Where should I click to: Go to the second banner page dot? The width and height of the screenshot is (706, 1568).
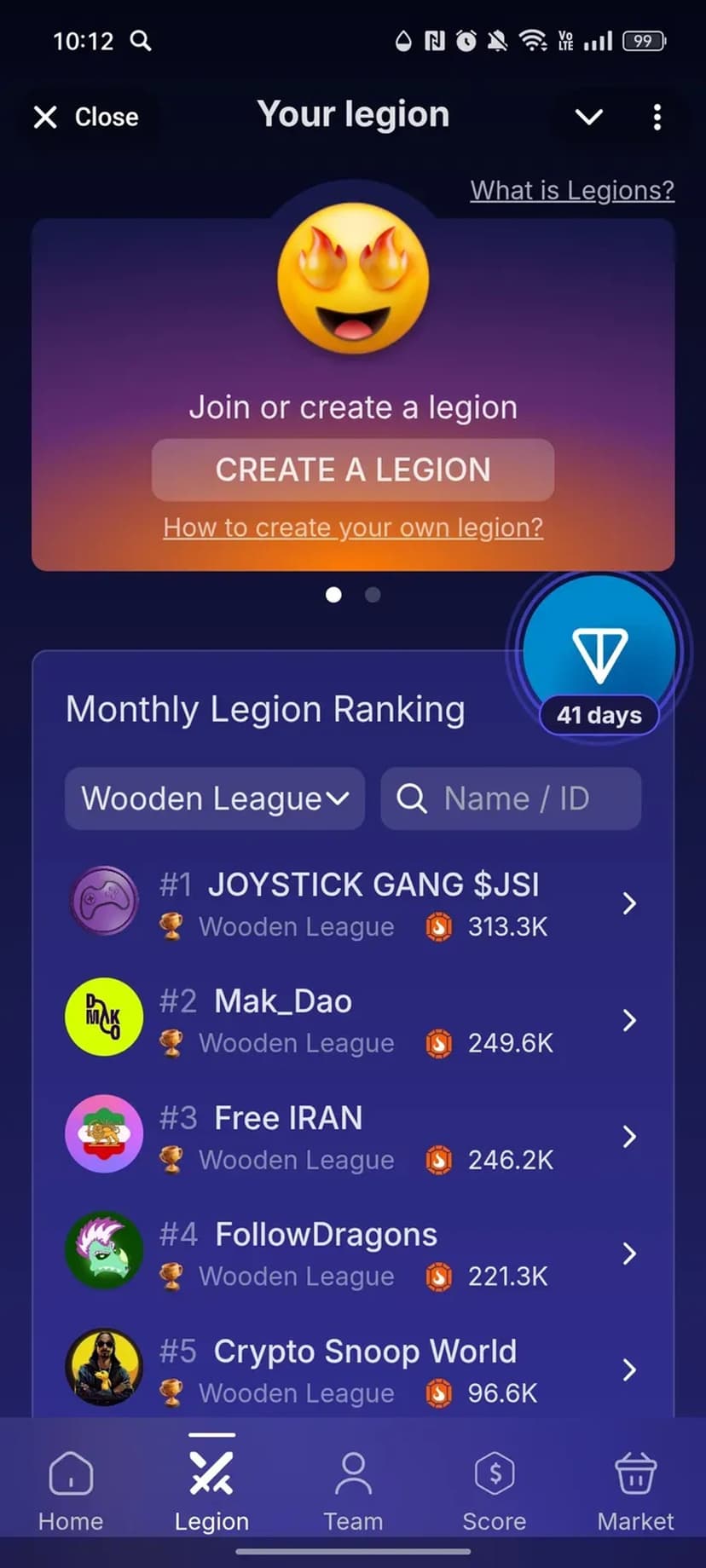pos(373,594)
